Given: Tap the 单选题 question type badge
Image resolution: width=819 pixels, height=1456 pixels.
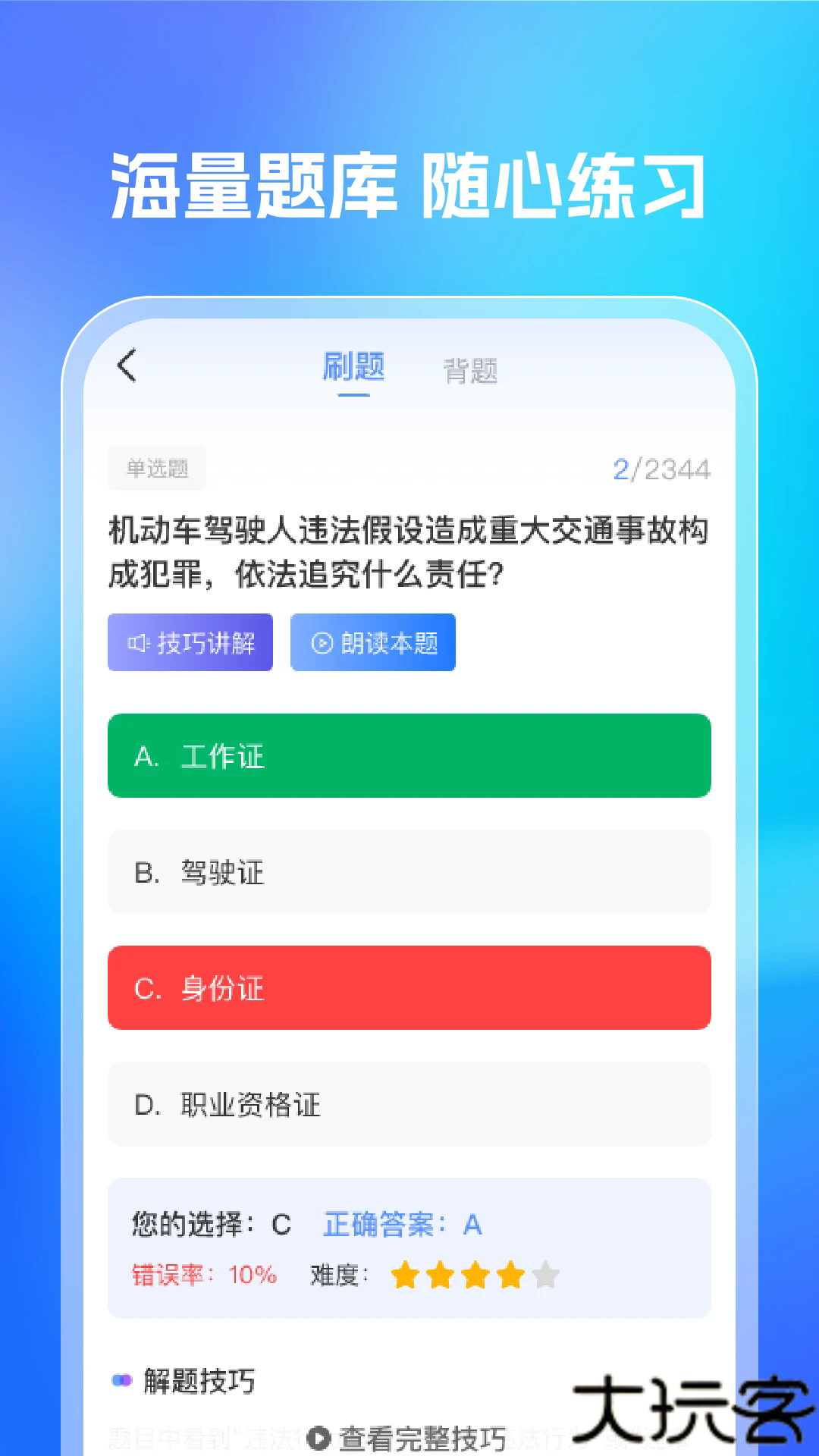Looking at the screenshot, I should coord(156,467).
